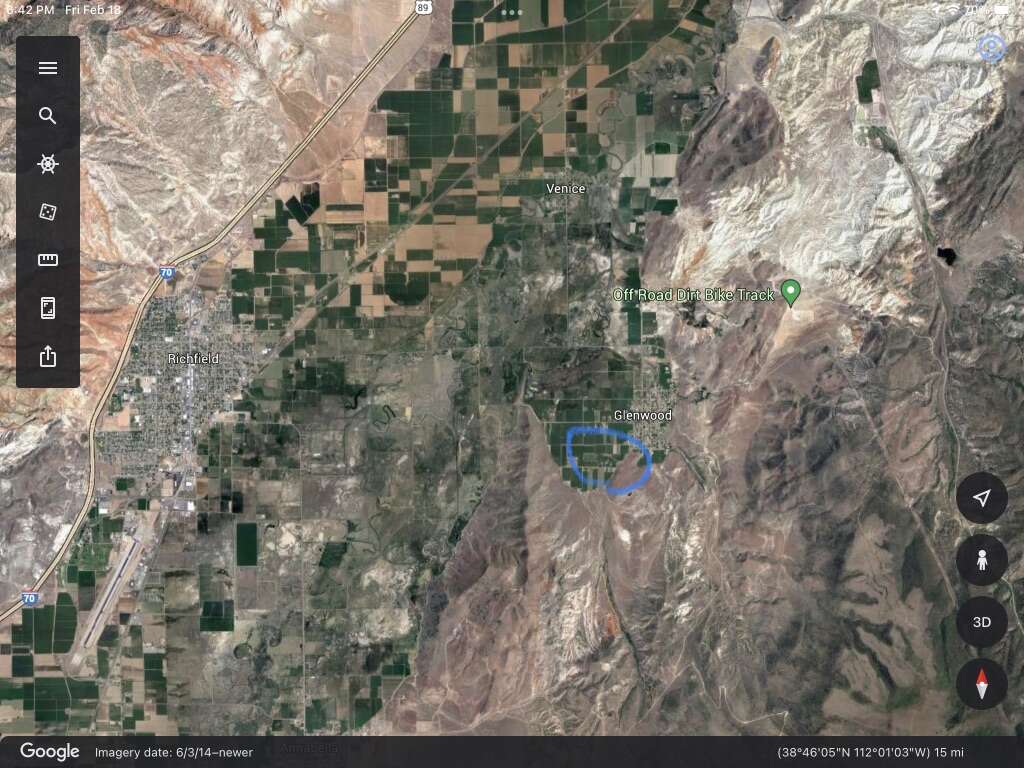Share this map view
Image resolution: width=1024 pixels, height=768 pixels.
(48, 356)
